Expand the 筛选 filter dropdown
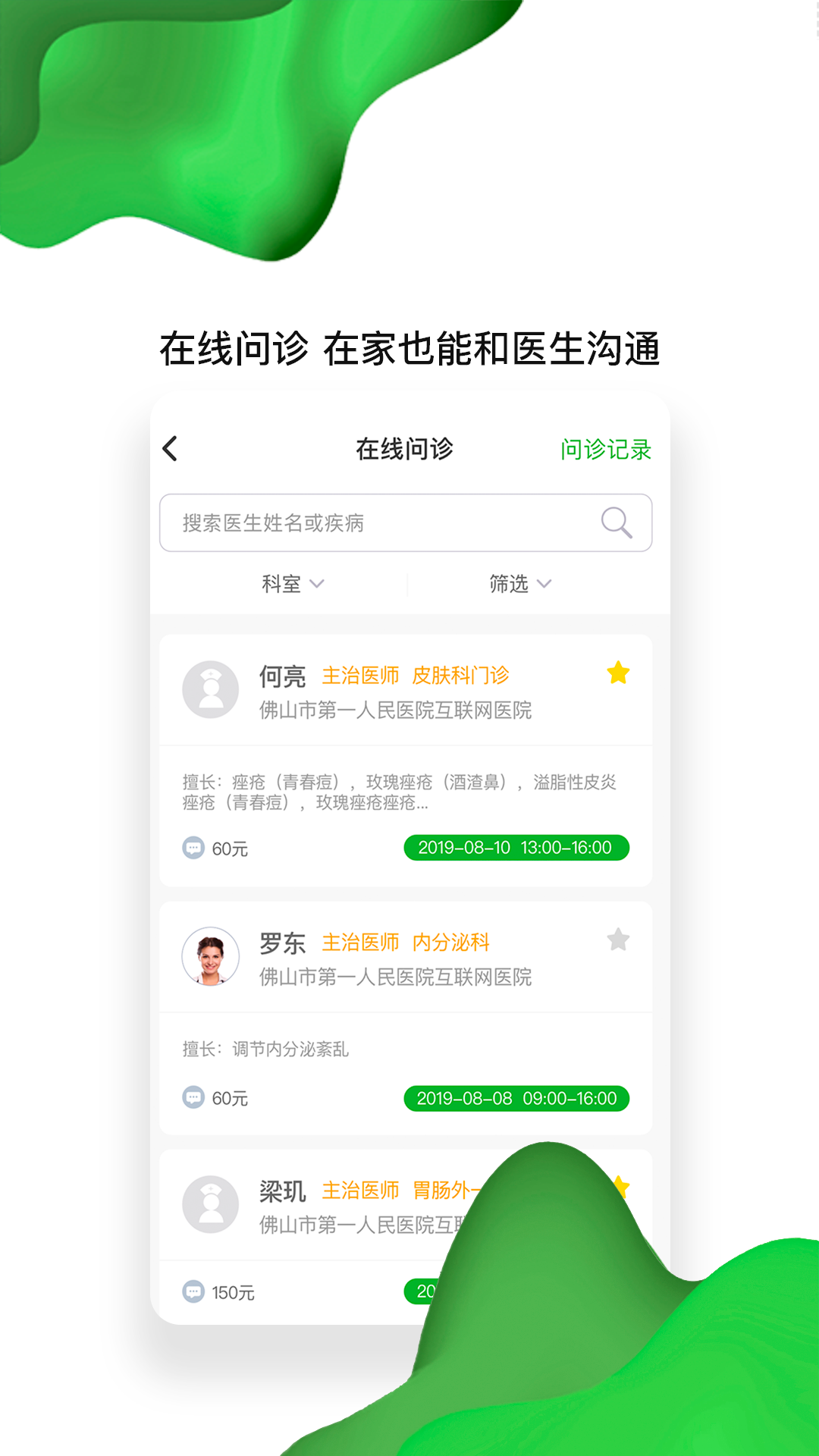819x1456 pixels. pos(519,584)
